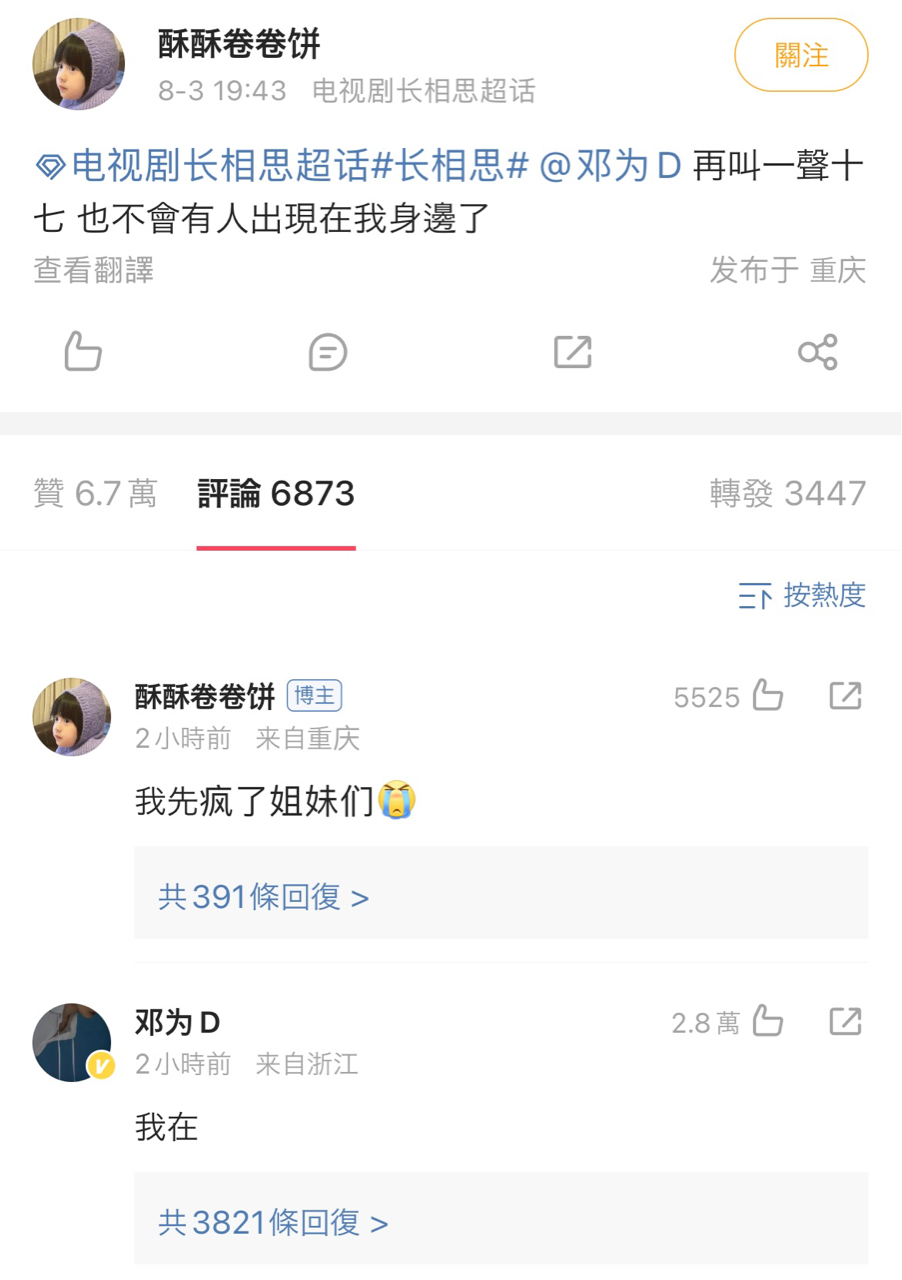
Task: Expand the 共3821條回復 replies
Action: (x=273, y=1222)
